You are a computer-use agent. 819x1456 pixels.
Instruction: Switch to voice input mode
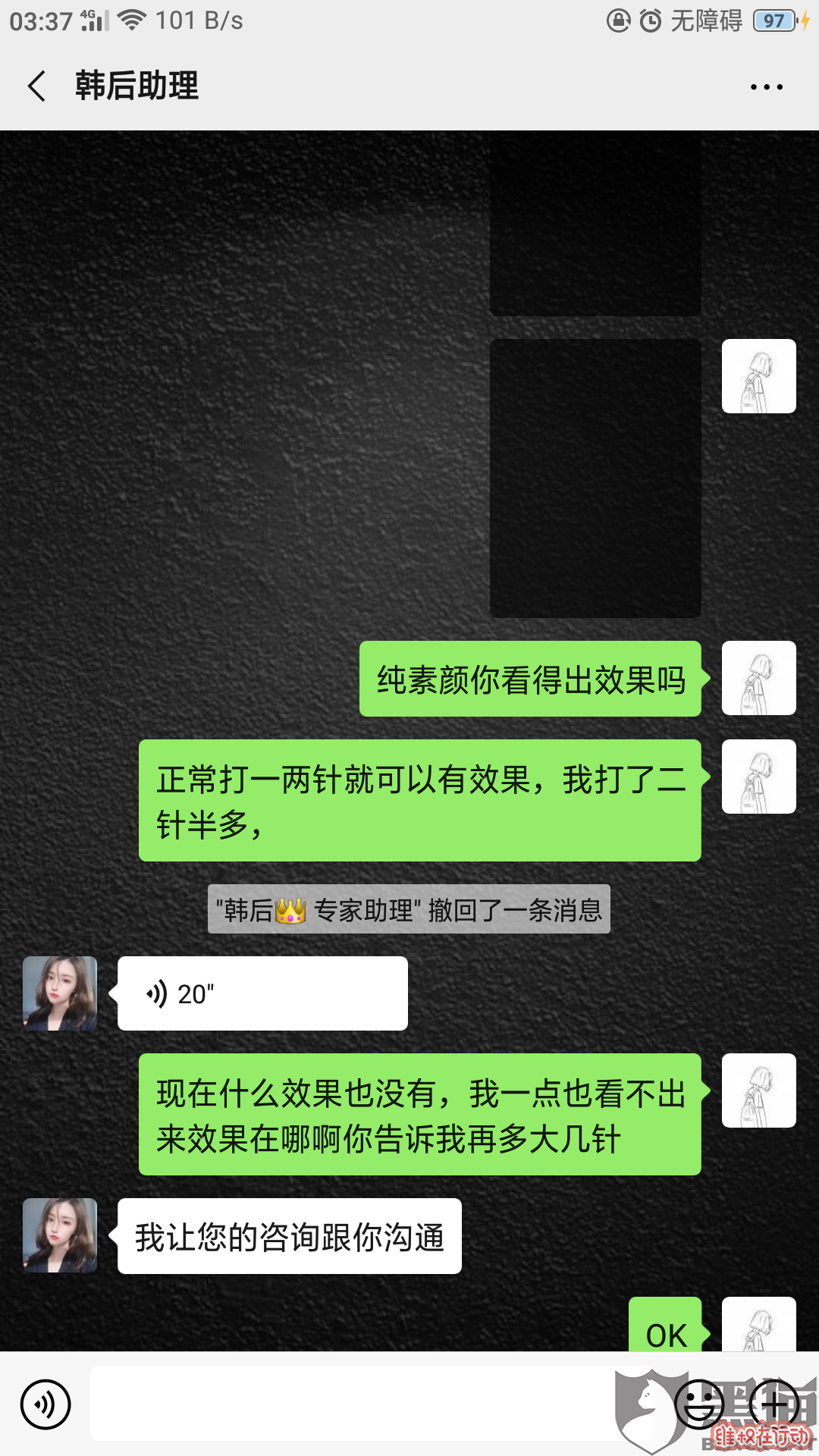45,1404
